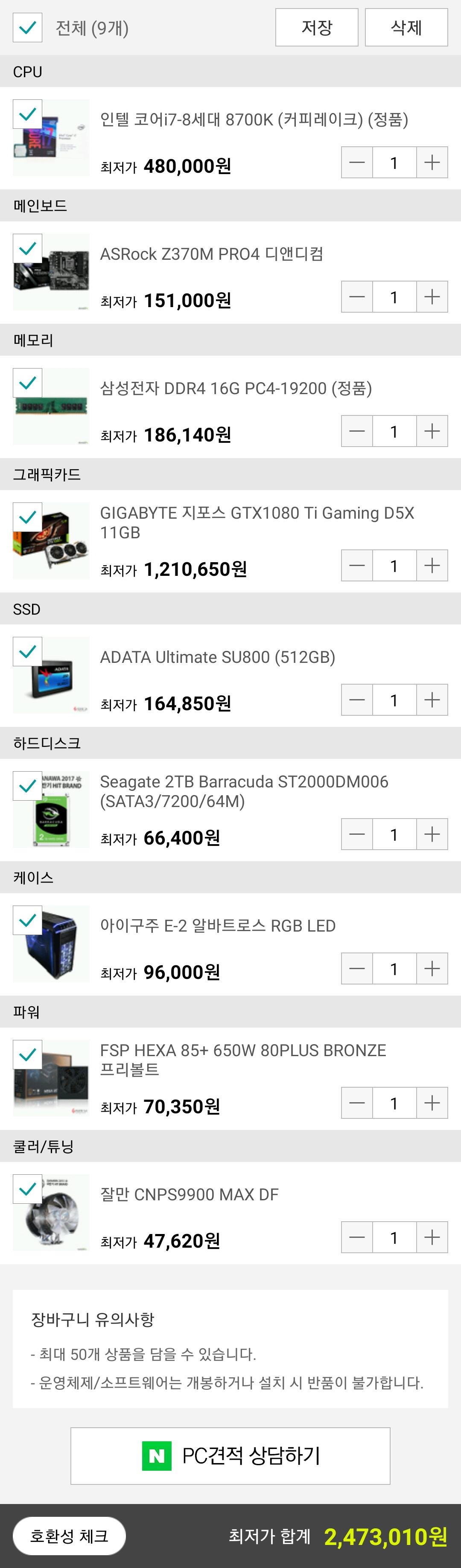
Task: View 잘만 CNPS9900 MAX DF cooler
Action: pos(189,1194)
